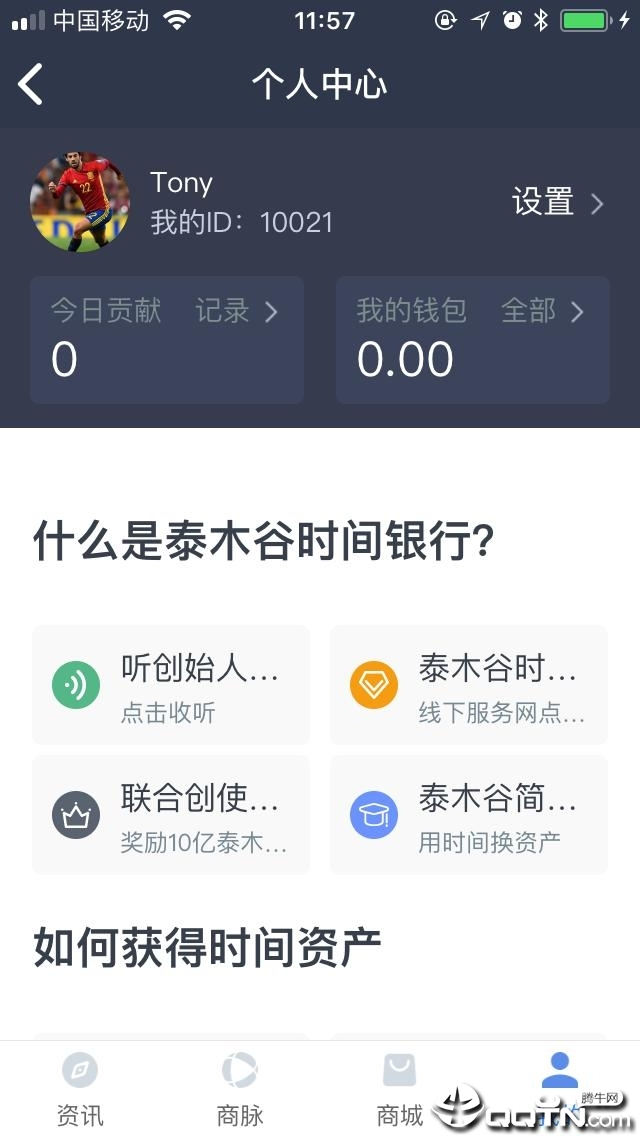Viewport: 640px width, 1136px height.
Task: Select the profile tab in bottom bar
Action: (560, 1075)
